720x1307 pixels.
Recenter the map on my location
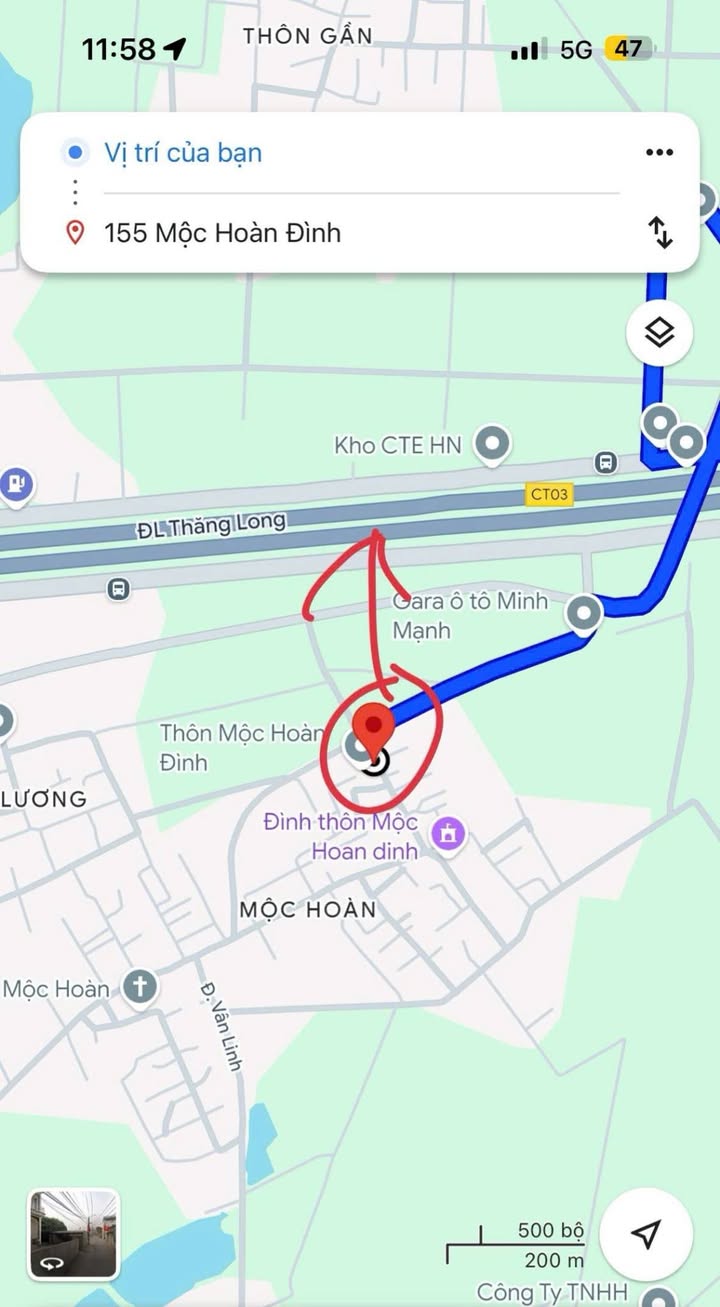tap(646, 1234)
